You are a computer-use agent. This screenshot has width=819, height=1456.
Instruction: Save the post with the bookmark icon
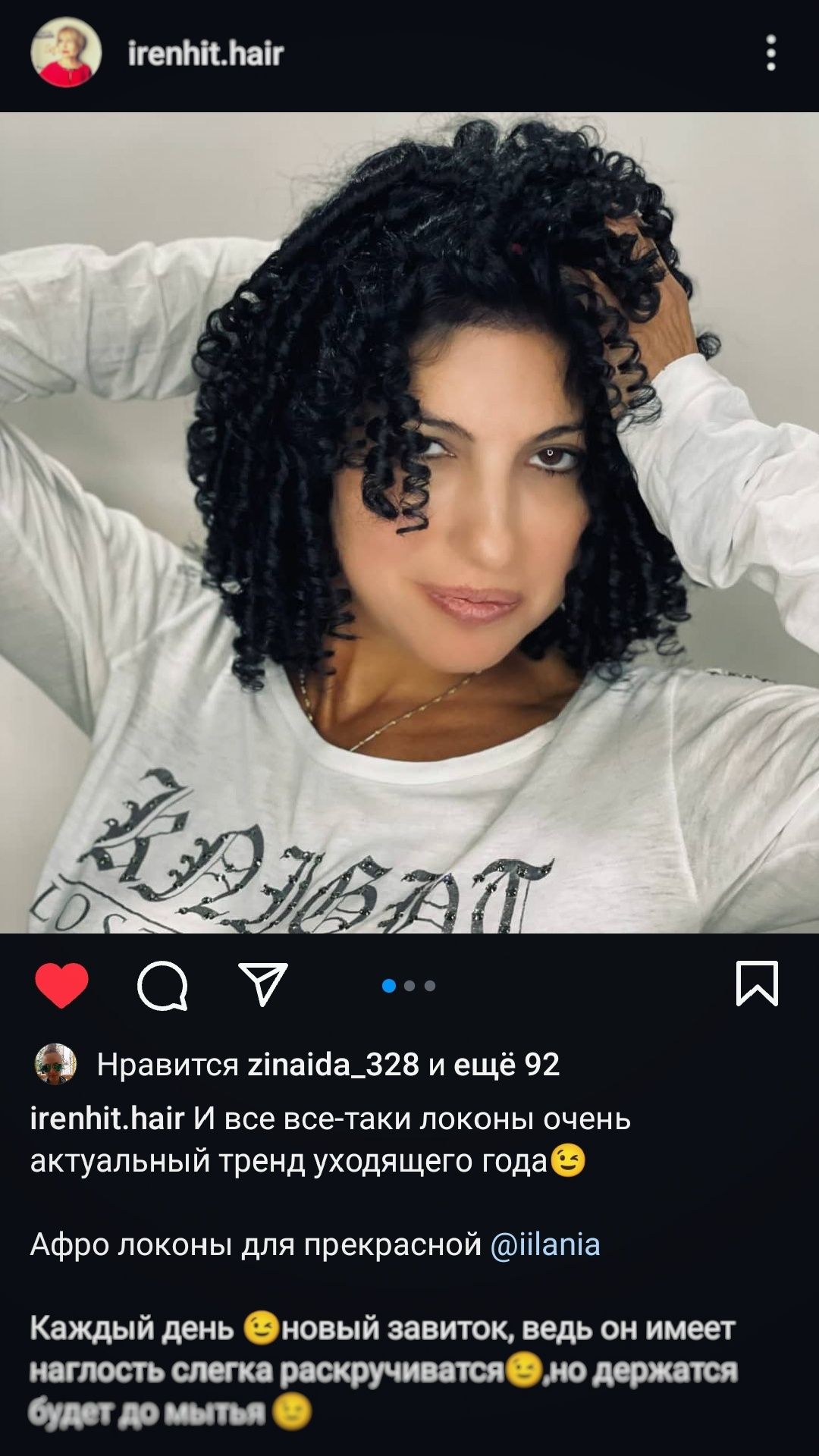(757, 984)
